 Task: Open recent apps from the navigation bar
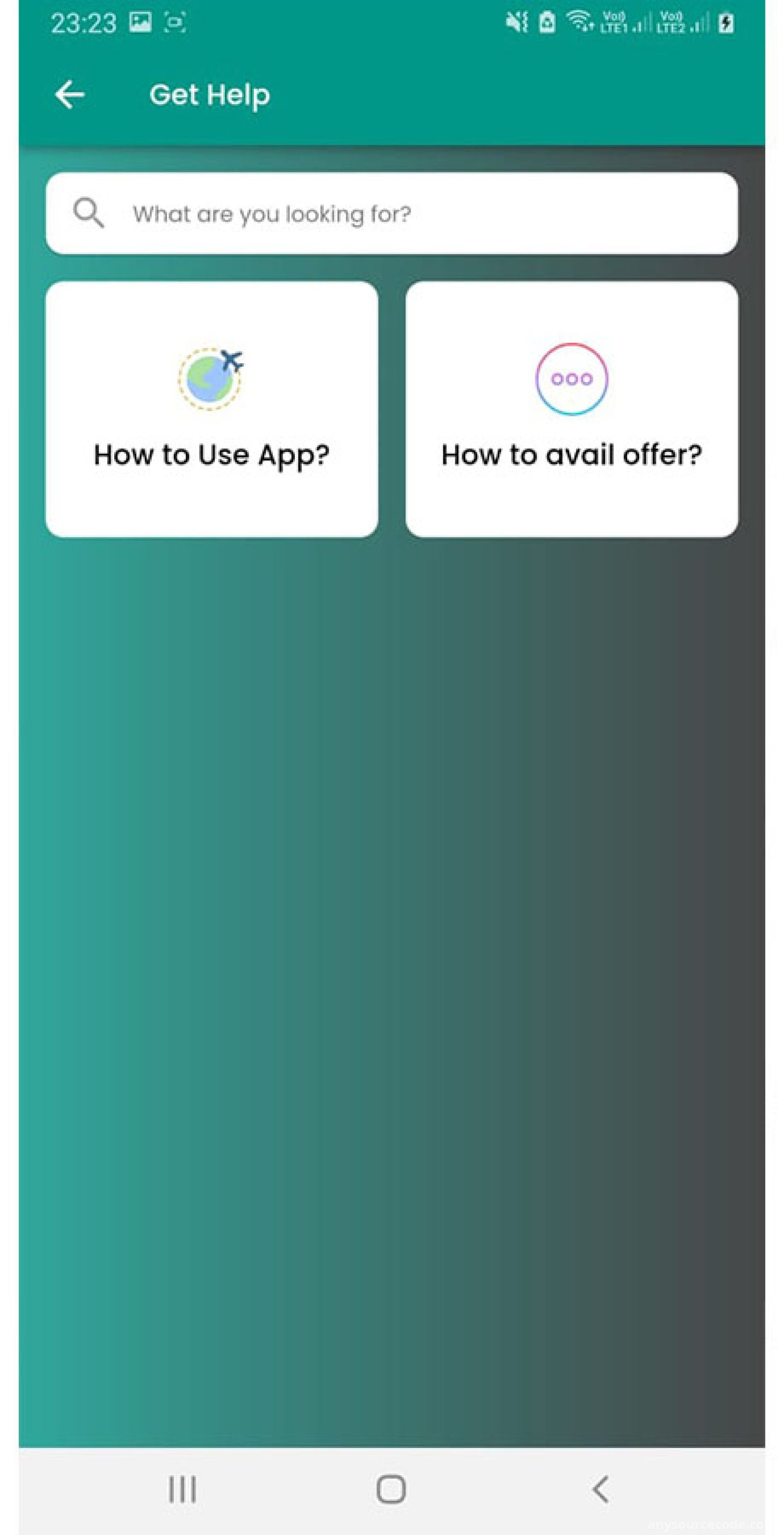(x=182, y=1489)
